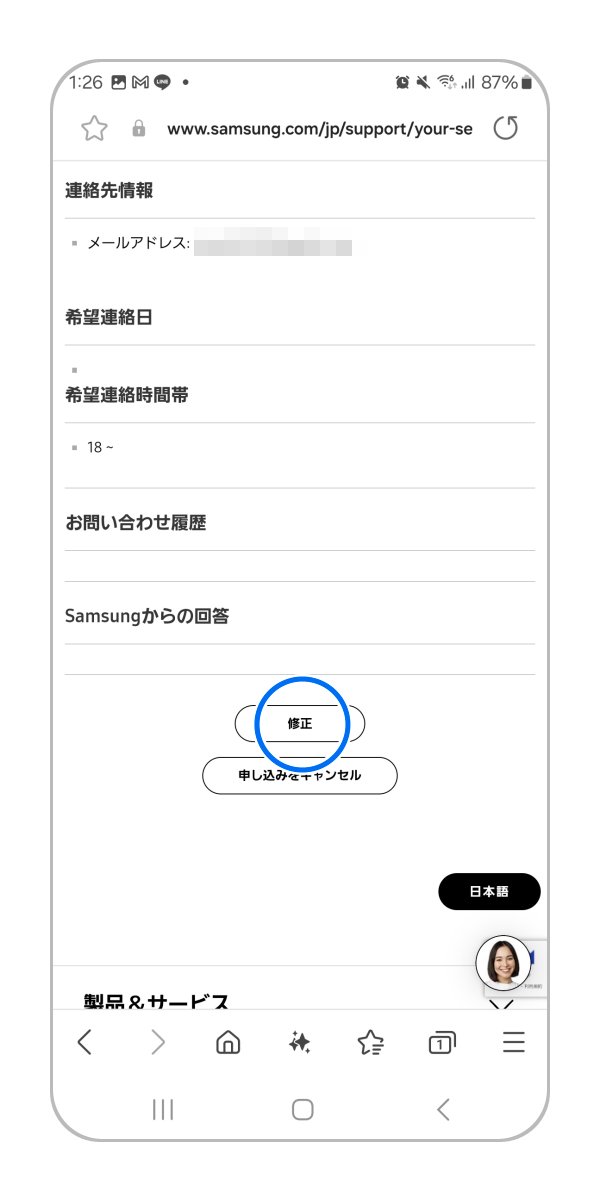600x1200 pixels.
Task: Go to the phone home screen
Action: 302,1109
